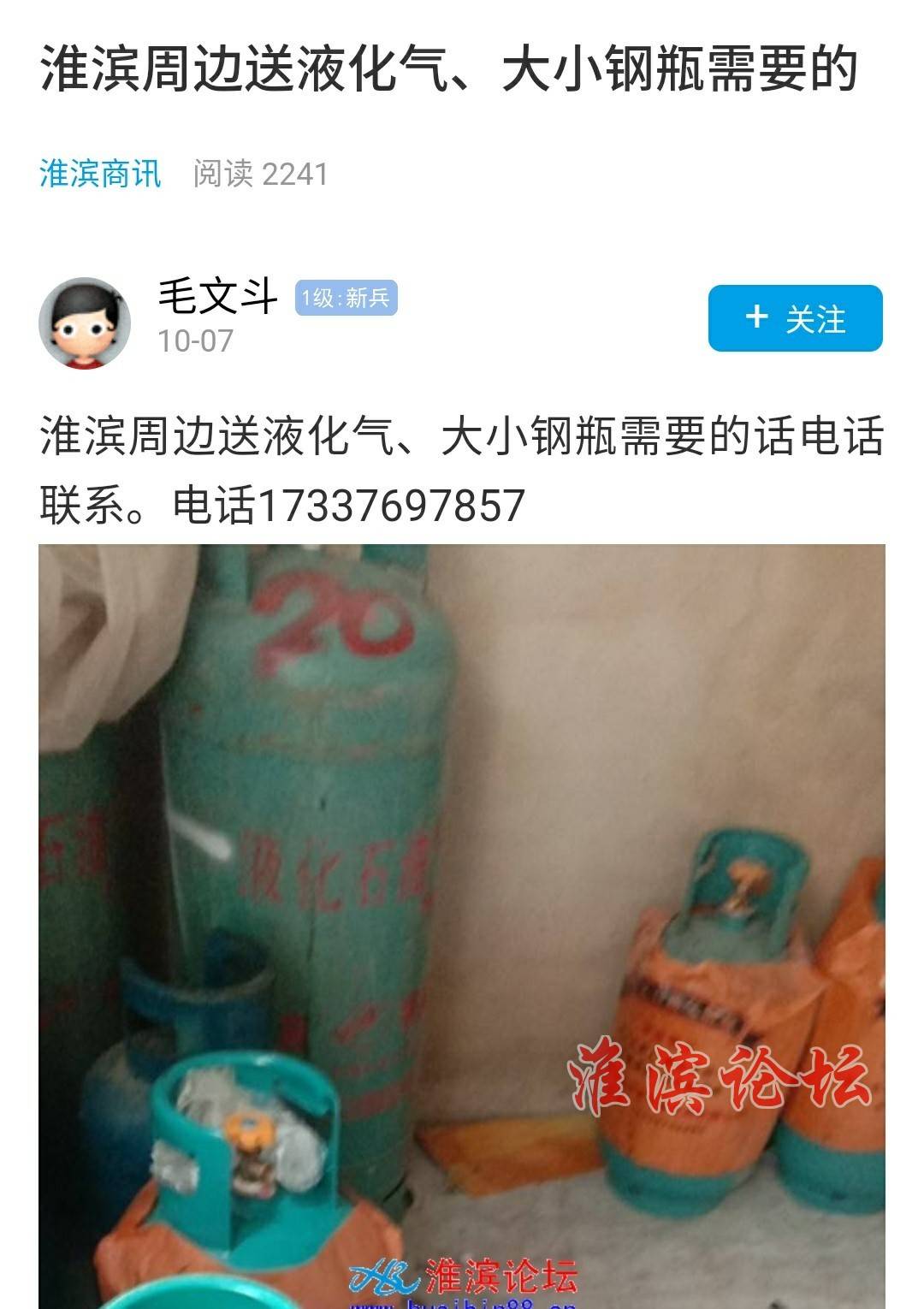Open 毛文斗's profile avatar
Image resolution: width=924 pixels, height=1309 pixels.
84,323
